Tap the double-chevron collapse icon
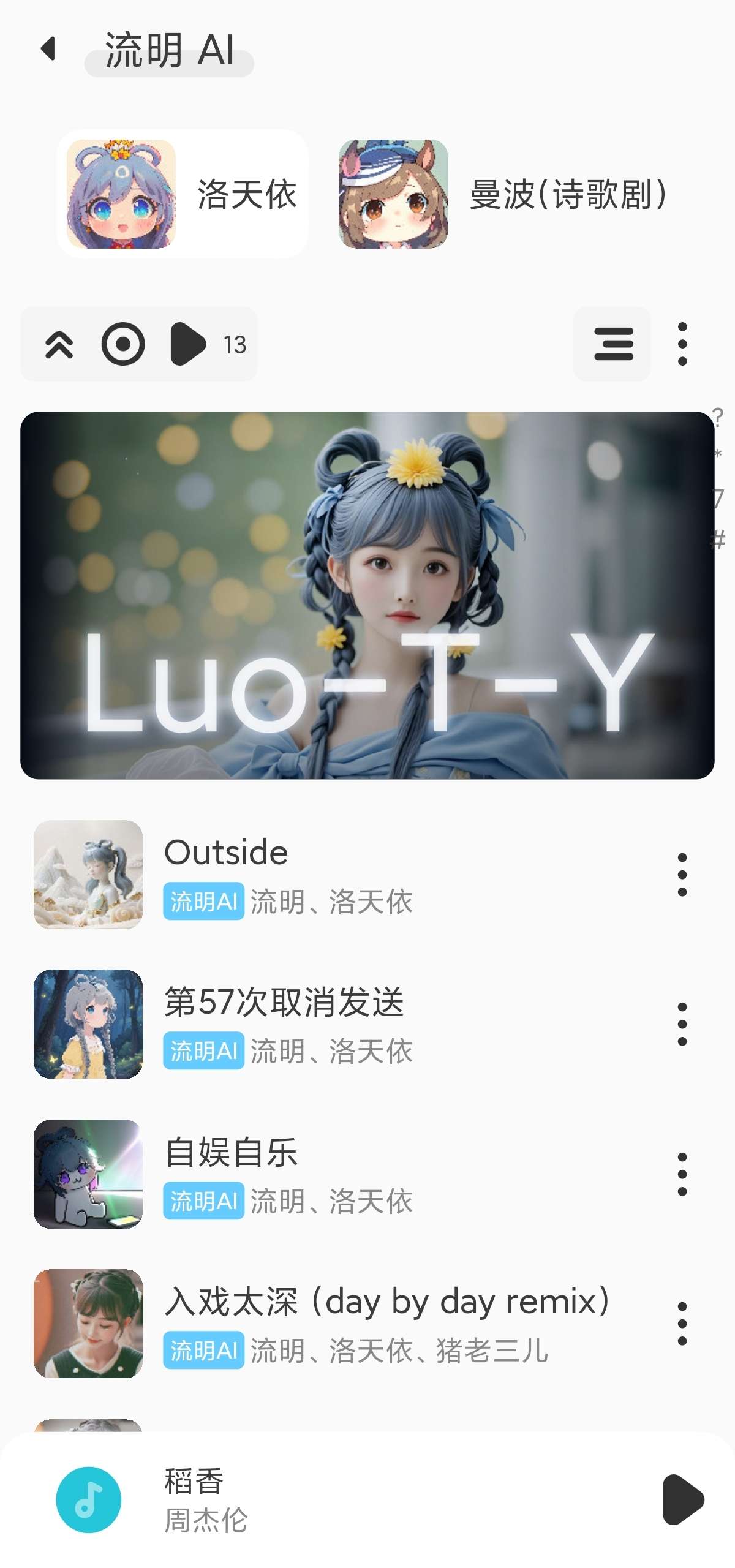 (x=59, y=344)
